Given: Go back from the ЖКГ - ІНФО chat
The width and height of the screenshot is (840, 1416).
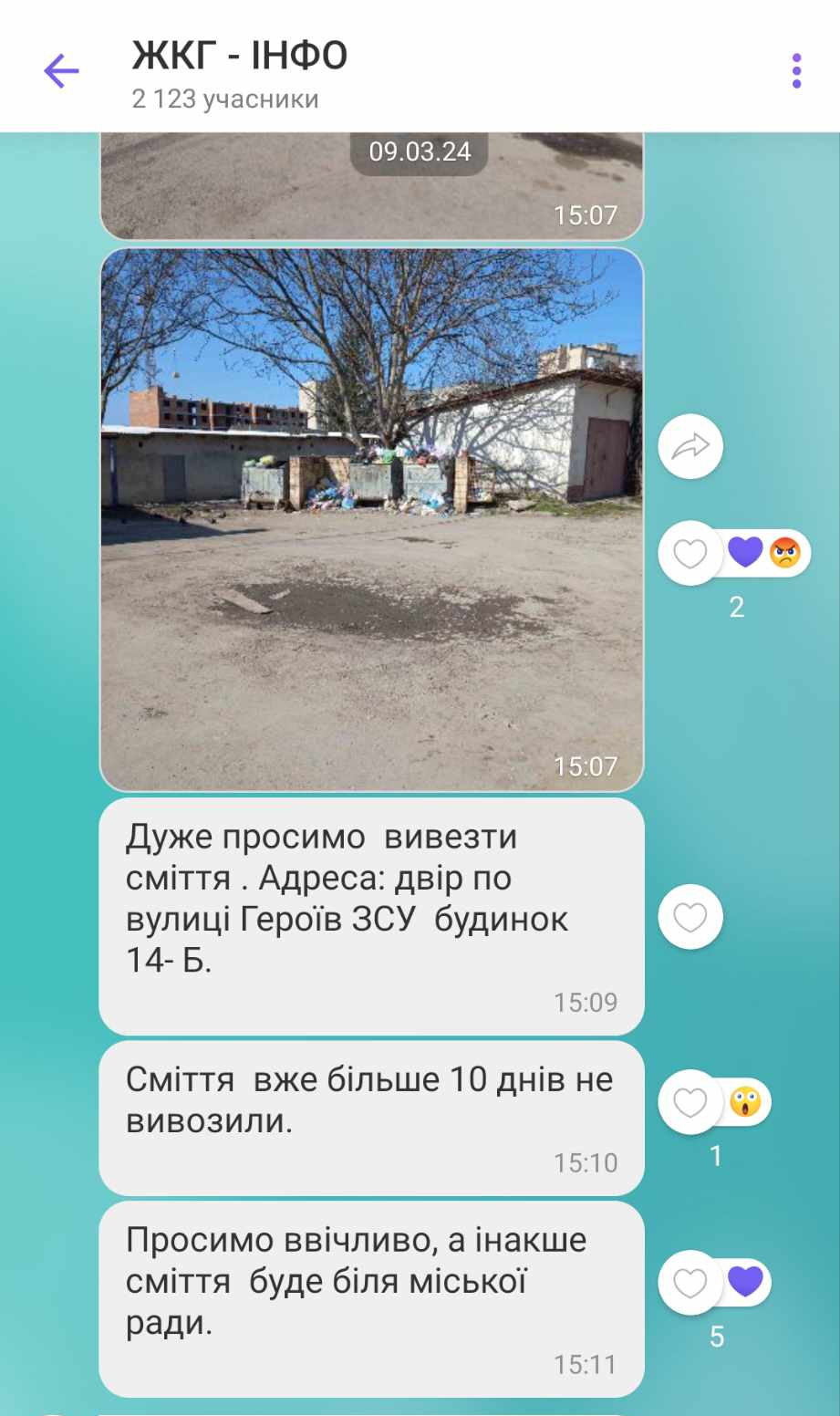Looking at the screenshot, I should pos(61,70).
